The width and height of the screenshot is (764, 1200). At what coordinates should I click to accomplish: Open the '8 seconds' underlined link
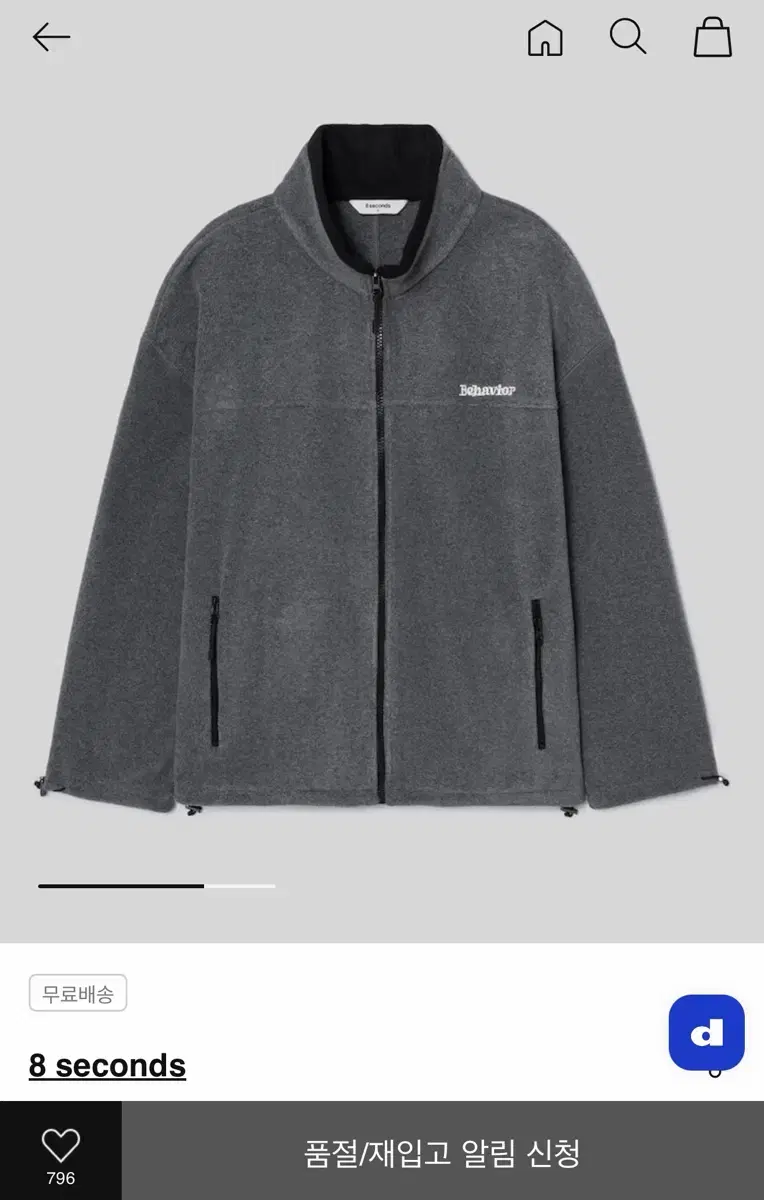[x=108, y=1065]
